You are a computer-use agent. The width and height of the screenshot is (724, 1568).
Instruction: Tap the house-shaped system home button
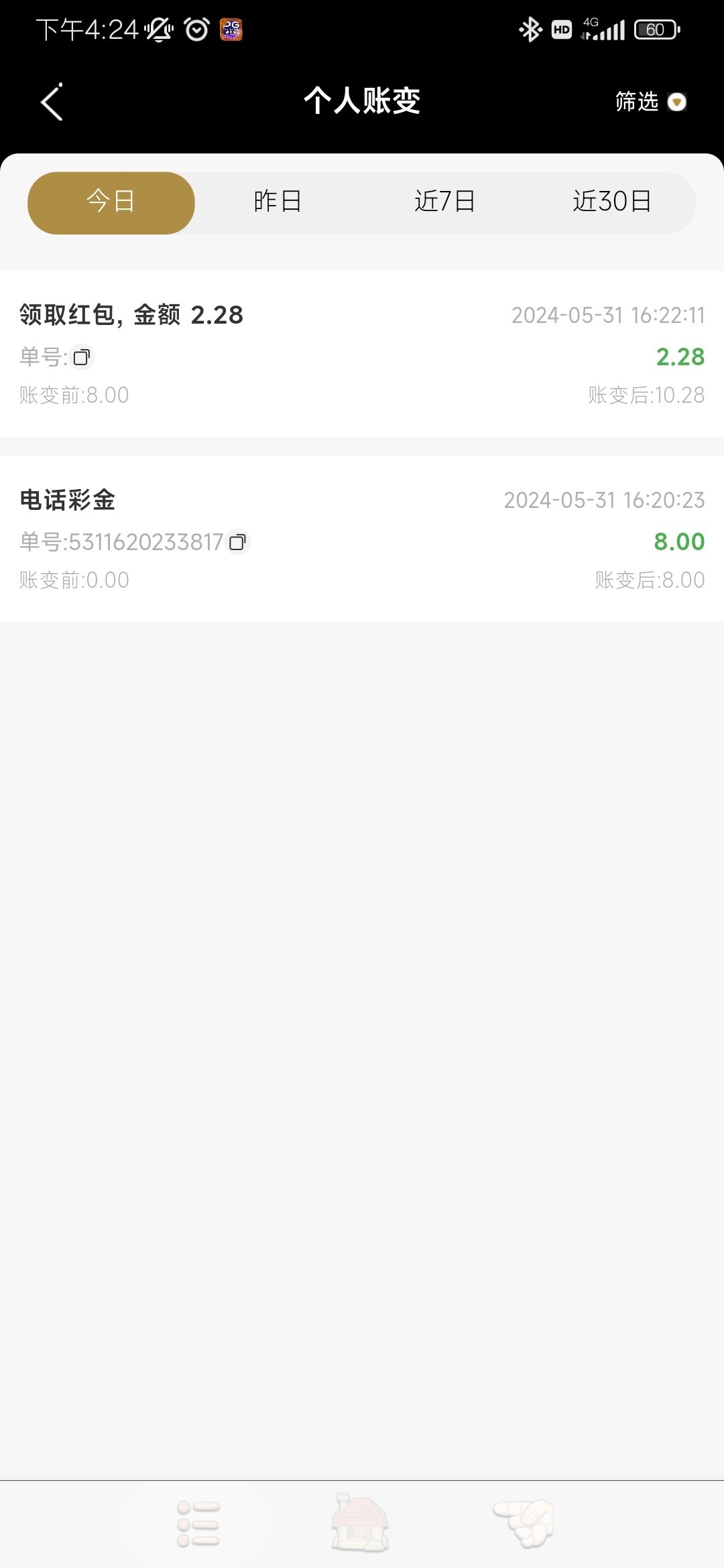360,1524
